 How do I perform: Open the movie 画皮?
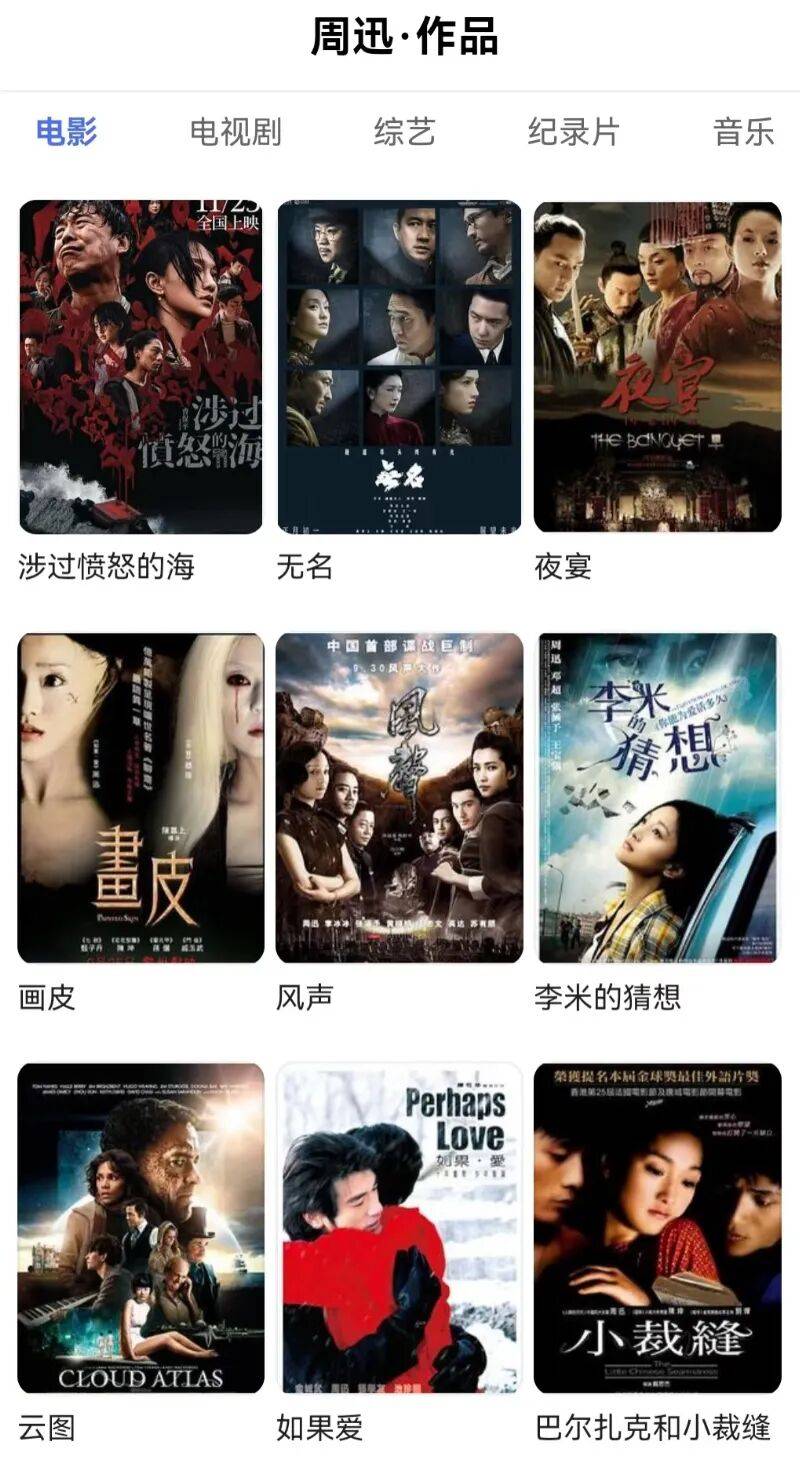pyautogui.click(x=141, y=798)
